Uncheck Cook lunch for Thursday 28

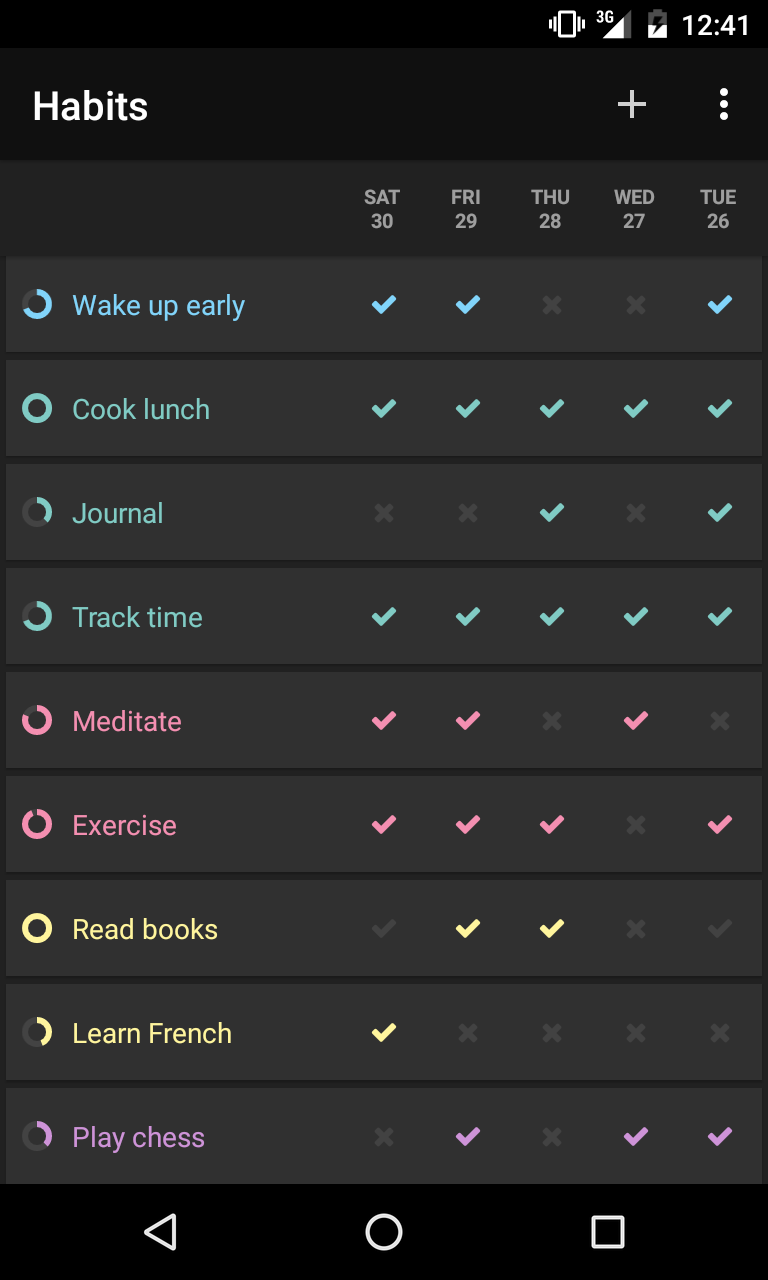pos(551,409)
